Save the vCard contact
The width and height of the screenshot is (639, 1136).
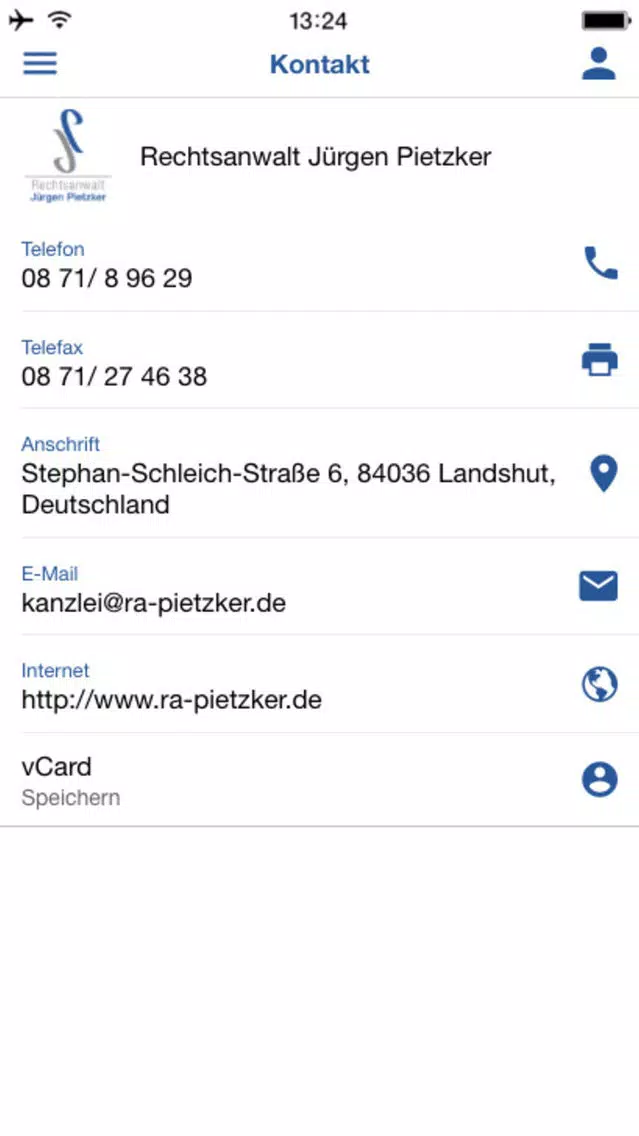point(320,780)
